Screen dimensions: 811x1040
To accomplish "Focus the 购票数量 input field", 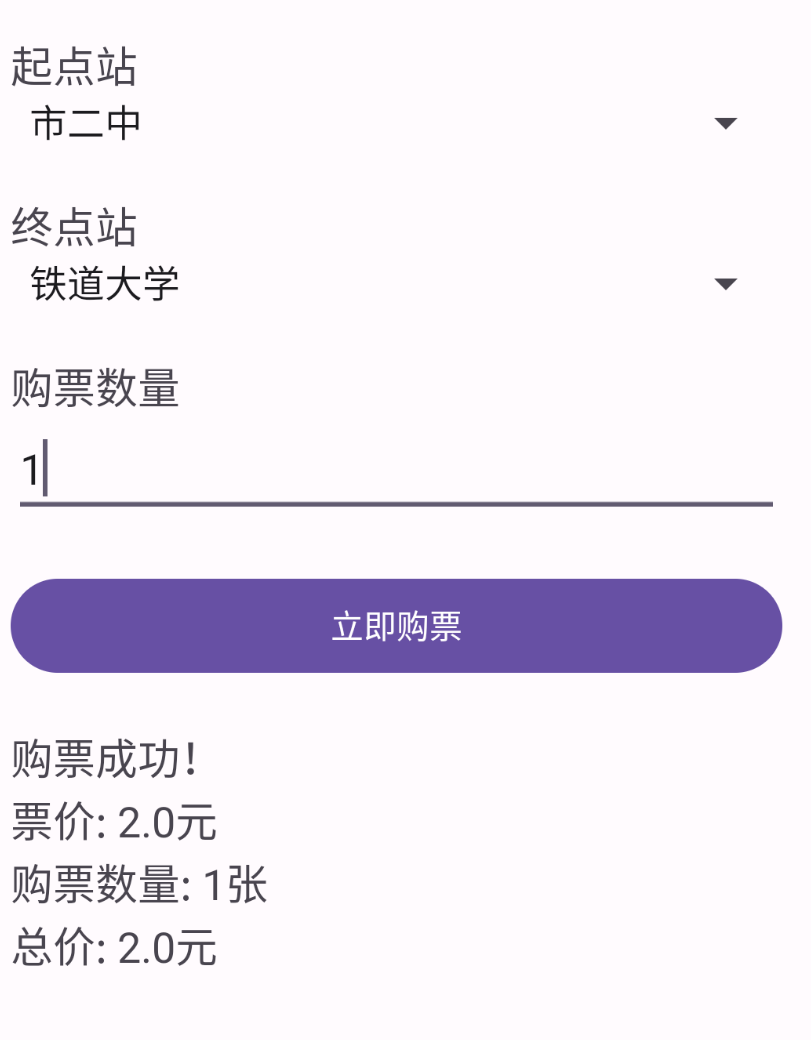I will tap(396, 470).
